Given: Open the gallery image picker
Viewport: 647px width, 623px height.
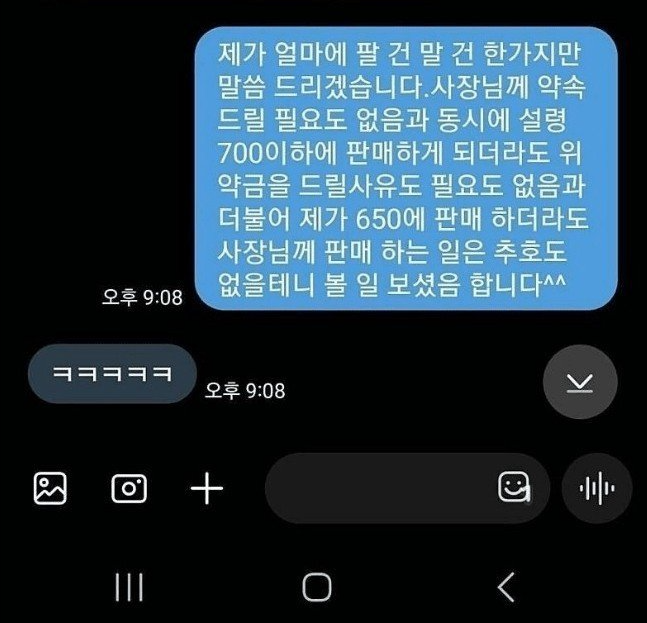Looking at the screenshot, I should [x=50, y=488].
